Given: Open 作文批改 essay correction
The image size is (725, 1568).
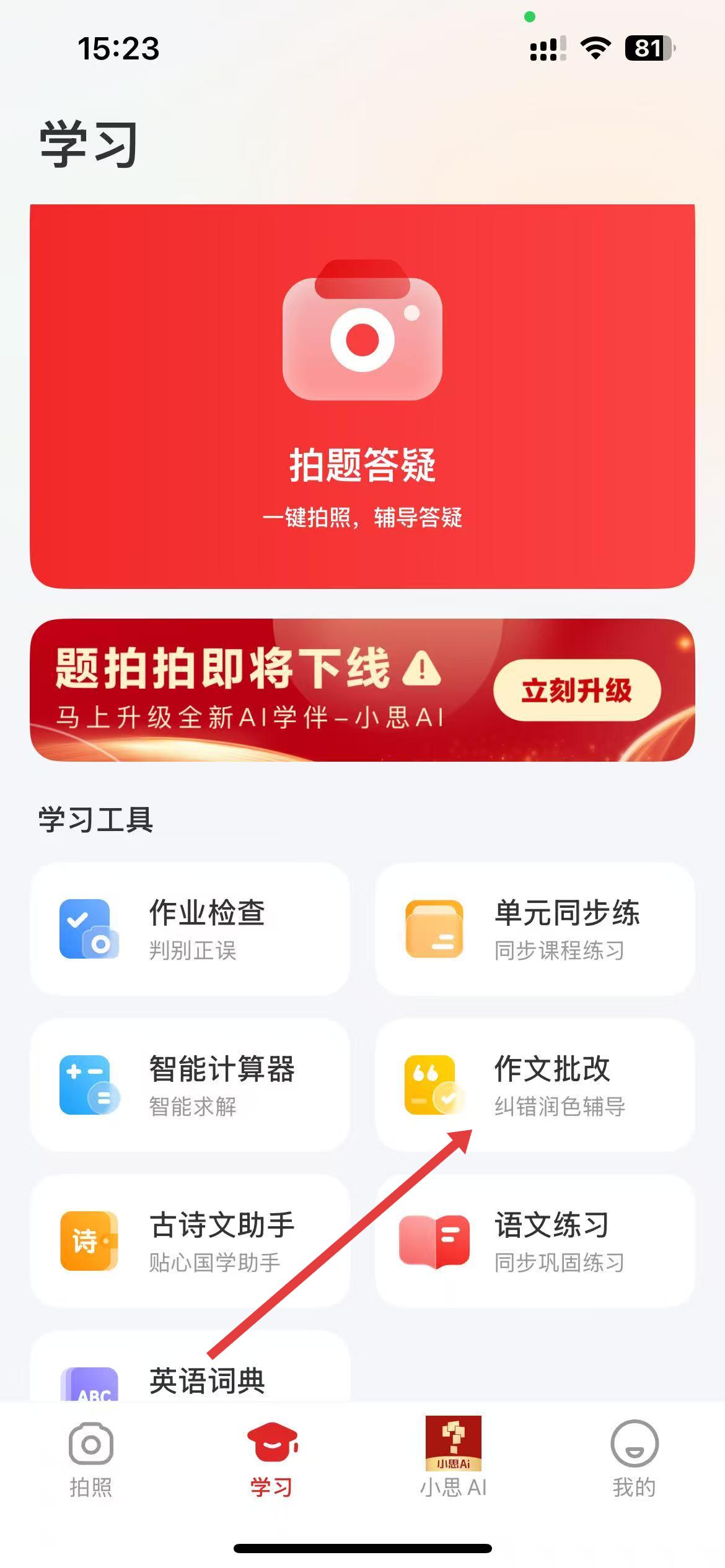Looking at the screenshot, I should coord(535,1085).
